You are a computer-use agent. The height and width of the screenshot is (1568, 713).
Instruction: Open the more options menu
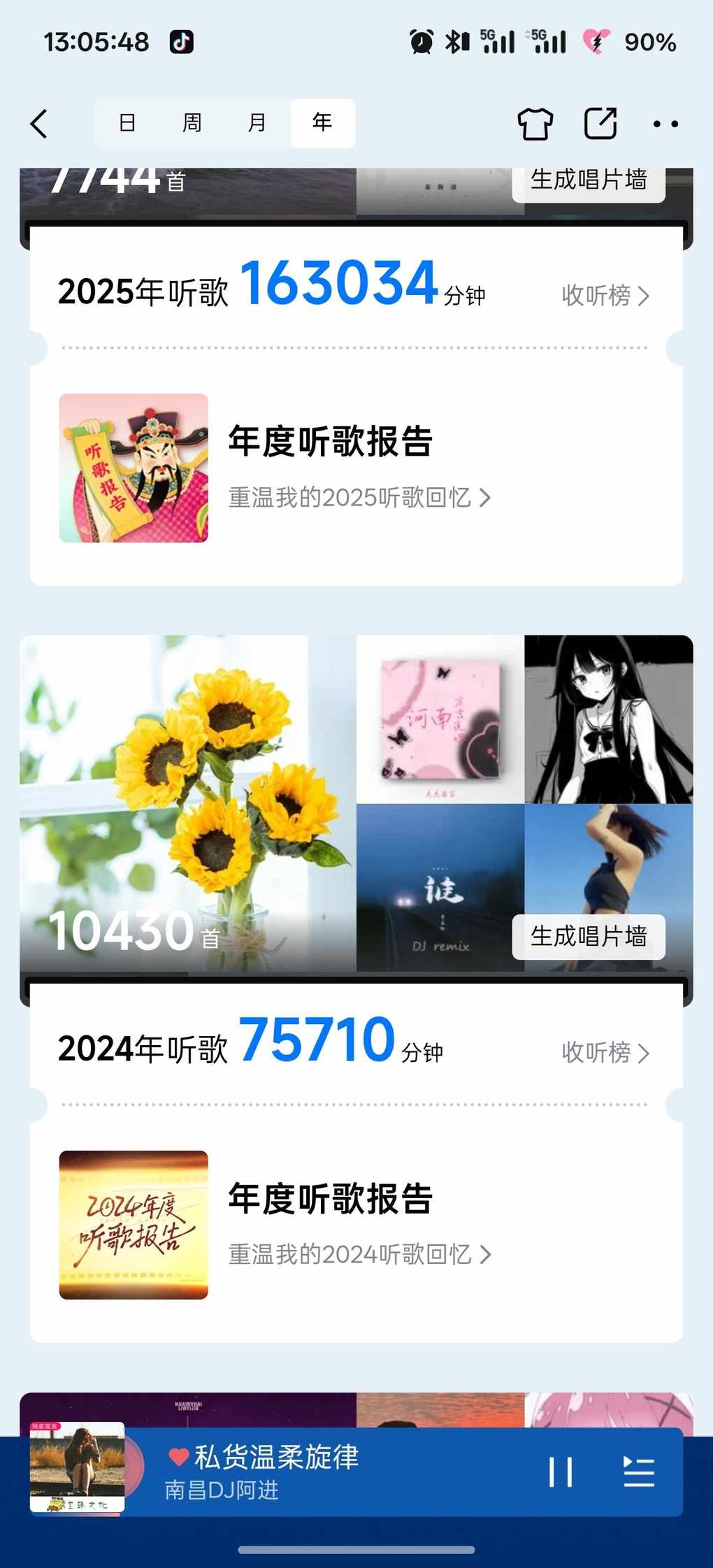[665, 124]
